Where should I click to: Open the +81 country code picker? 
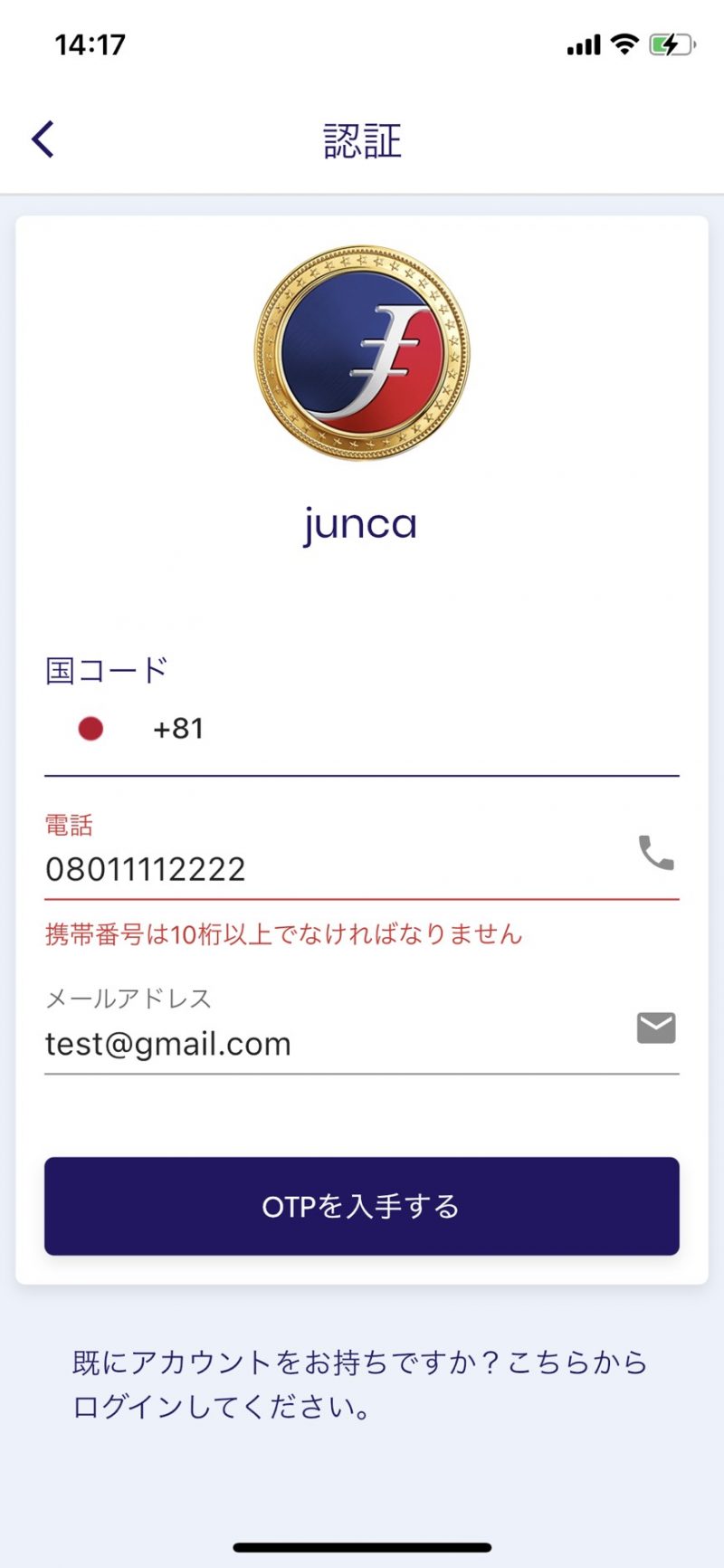[x=361, y=729]
